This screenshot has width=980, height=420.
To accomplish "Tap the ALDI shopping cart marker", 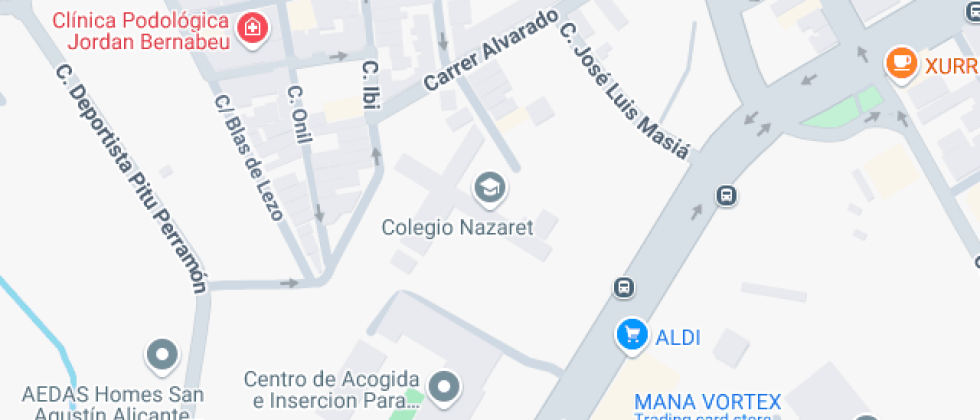I will 632,336.
